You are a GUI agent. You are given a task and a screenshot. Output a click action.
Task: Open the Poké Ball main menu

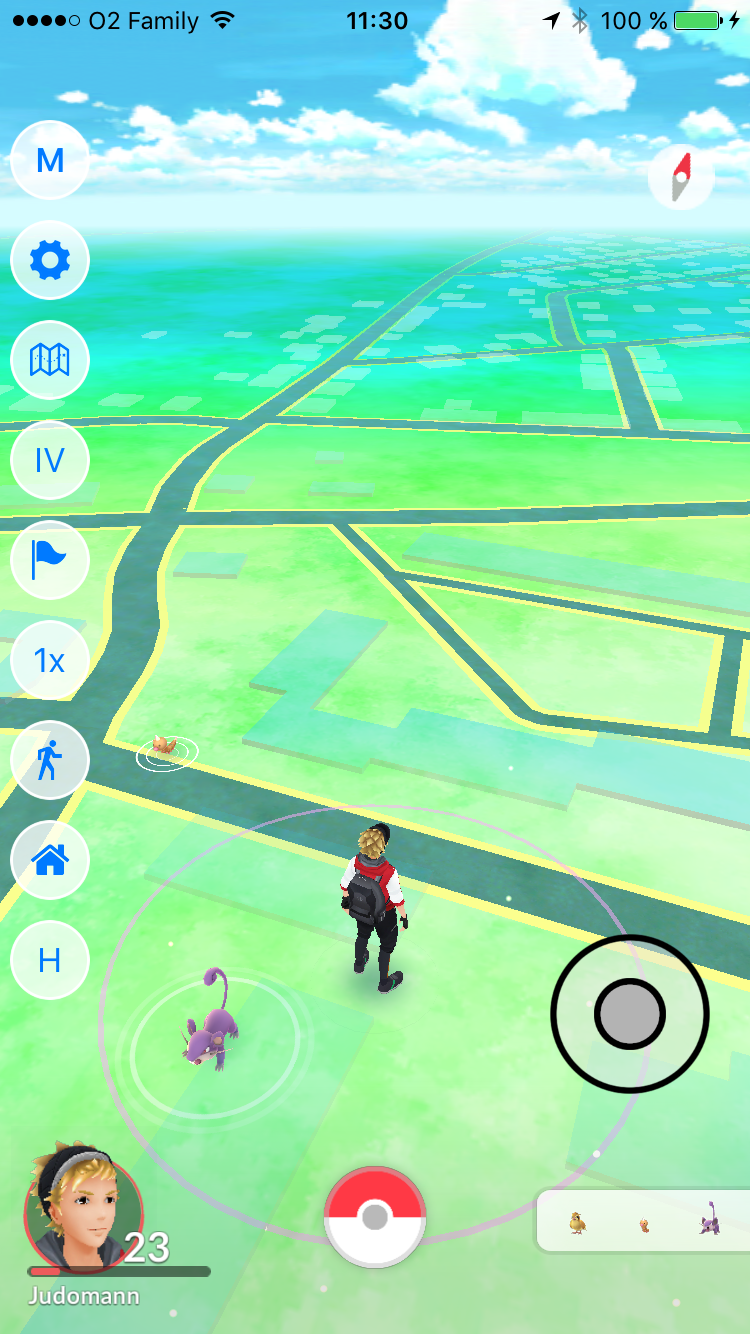click(375, 1217)
